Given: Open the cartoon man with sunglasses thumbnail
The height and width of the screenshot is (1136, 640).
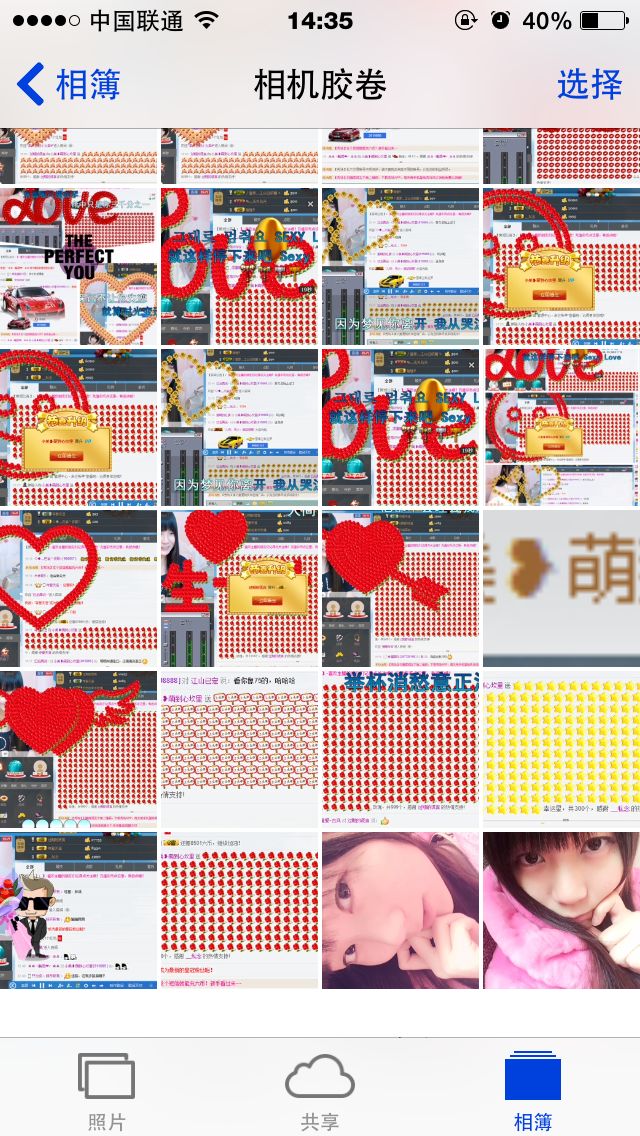Looking at the screenshot, I should click(79, 911).
